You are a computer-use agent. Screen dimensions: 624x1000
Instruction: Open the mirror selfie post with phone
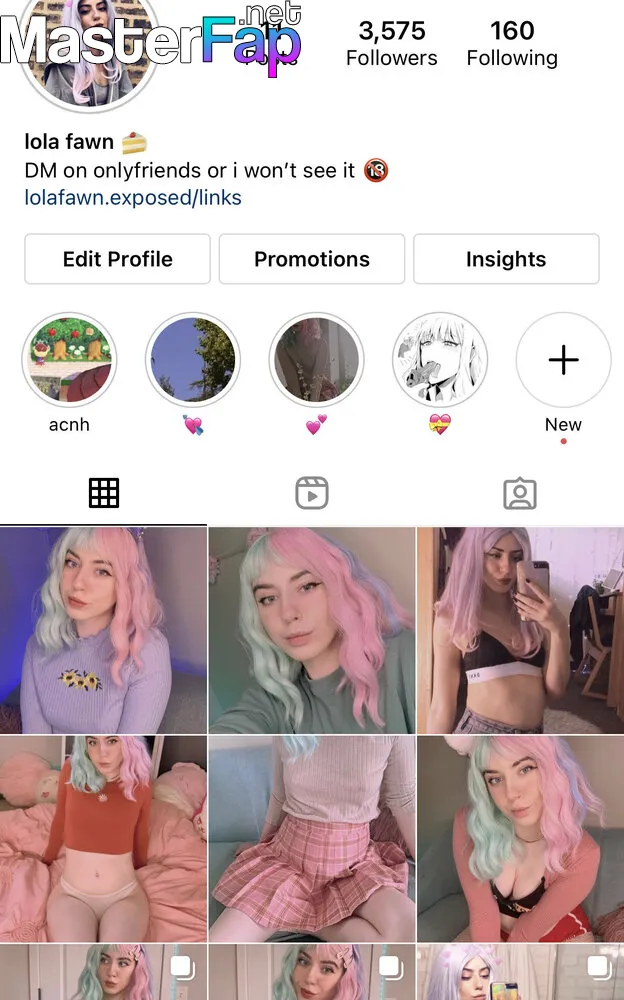tap(521, 630)
